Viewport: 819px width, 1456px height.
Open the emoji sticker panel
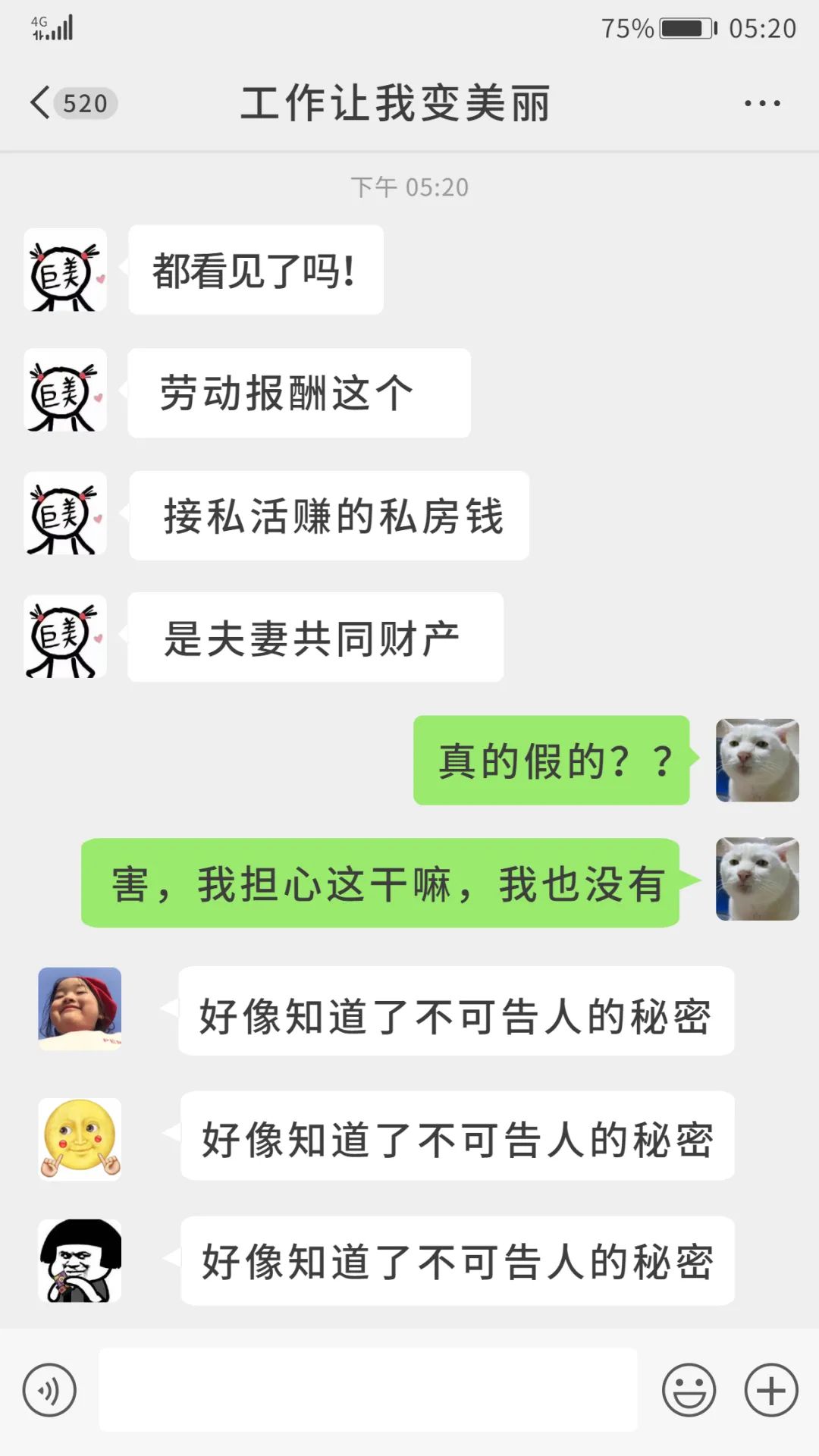(689, 1390)
